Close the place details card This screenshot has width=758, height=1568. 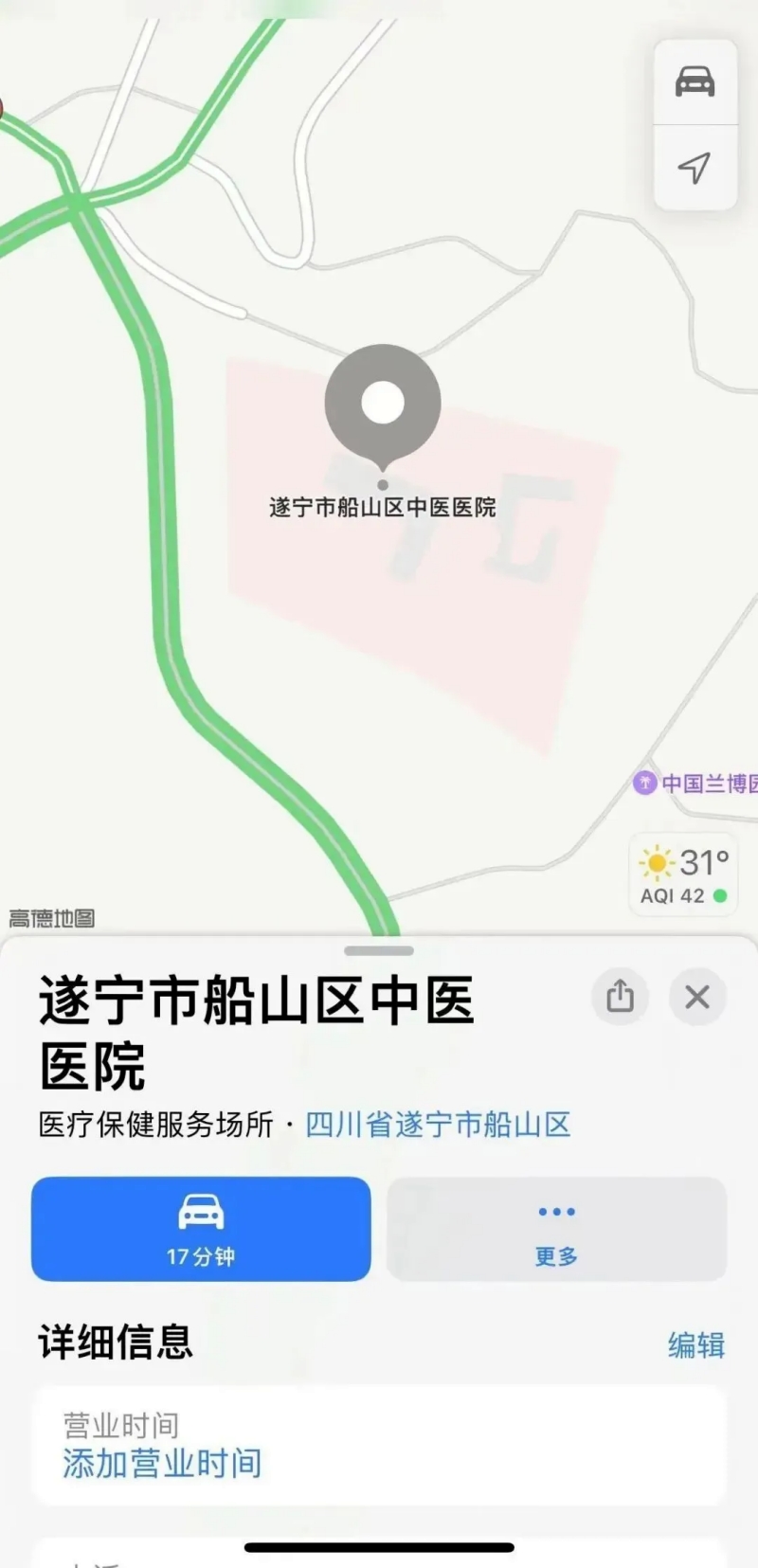697,997
